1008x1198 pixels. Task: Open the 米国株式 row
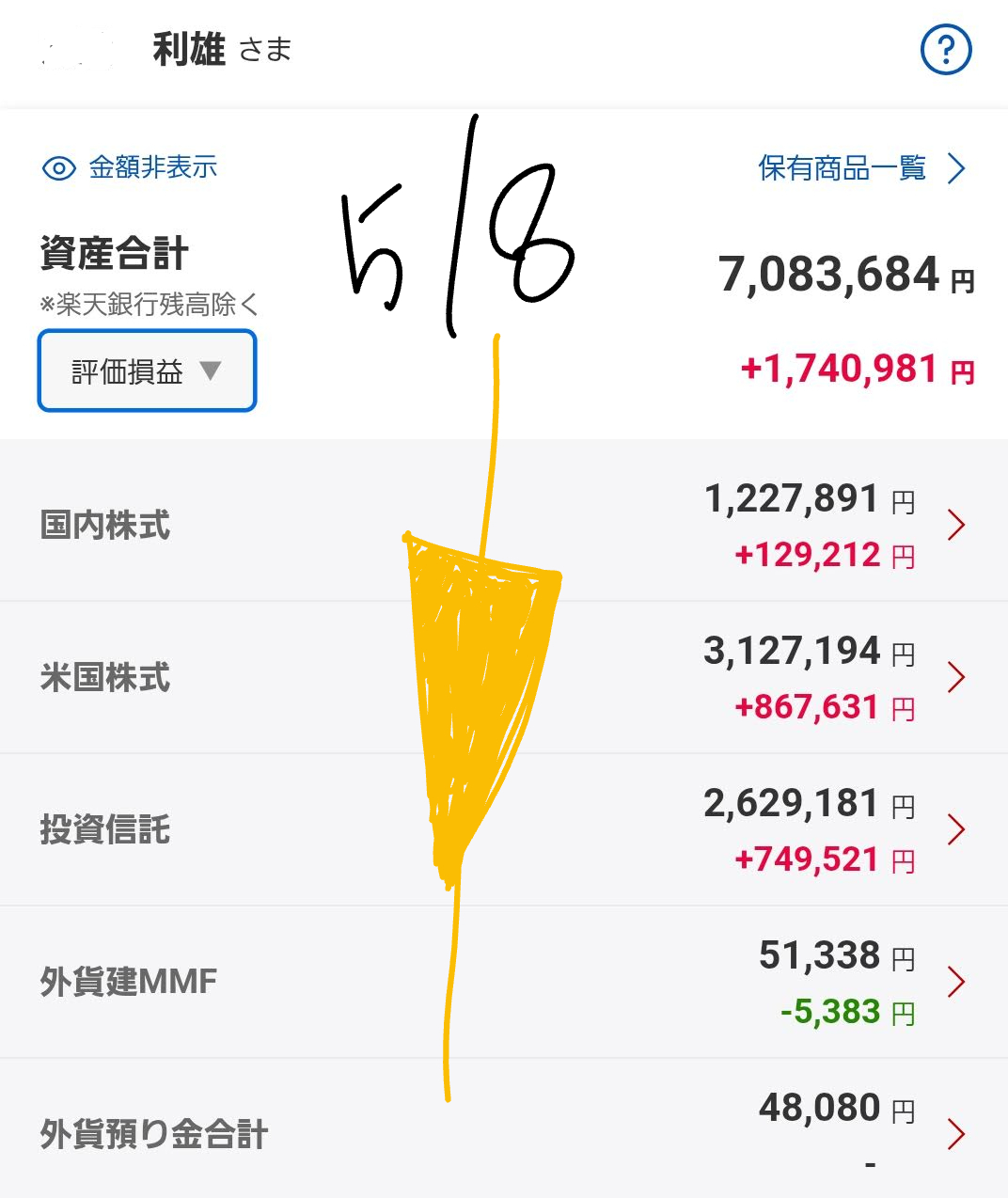coord(504,677)
